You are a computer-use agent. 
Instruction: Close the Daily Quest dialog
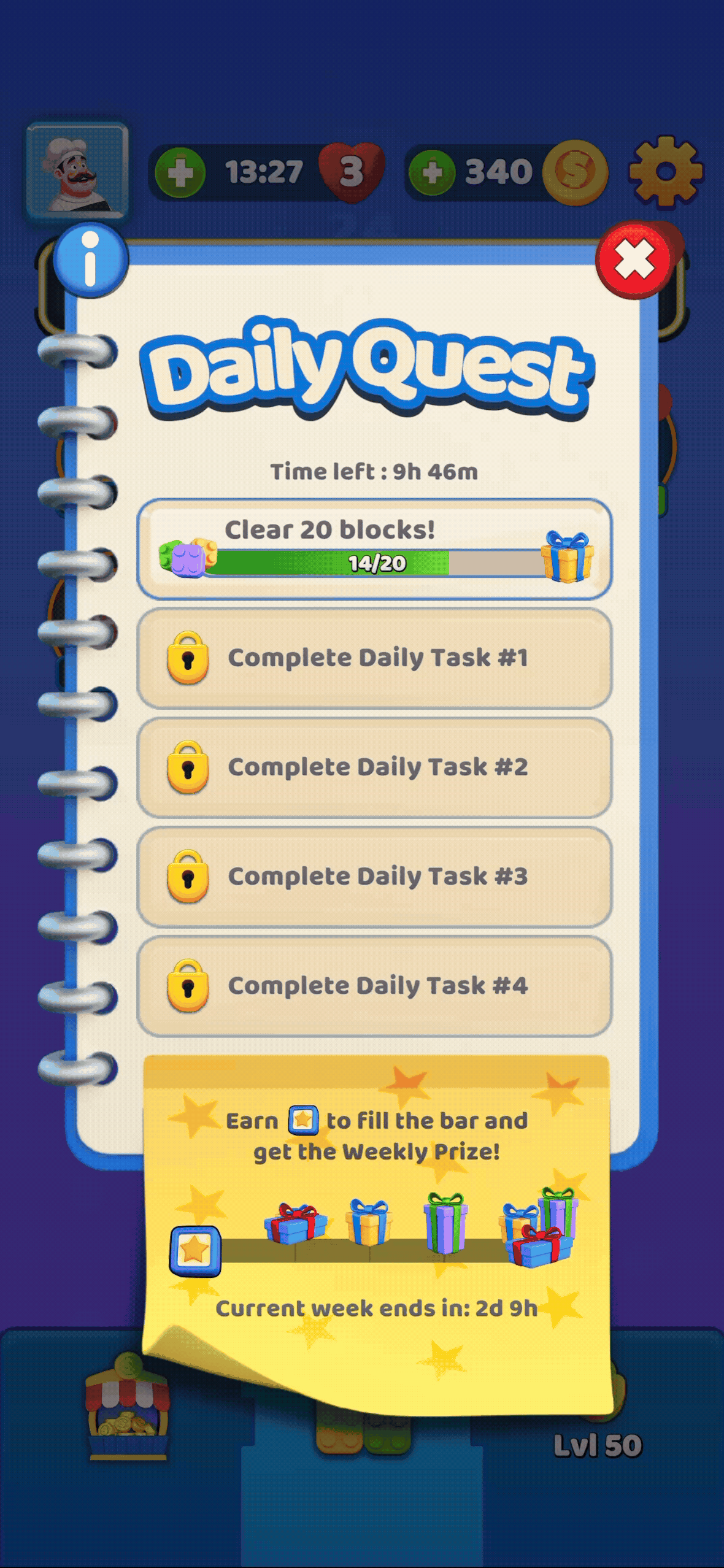[635, 260]
